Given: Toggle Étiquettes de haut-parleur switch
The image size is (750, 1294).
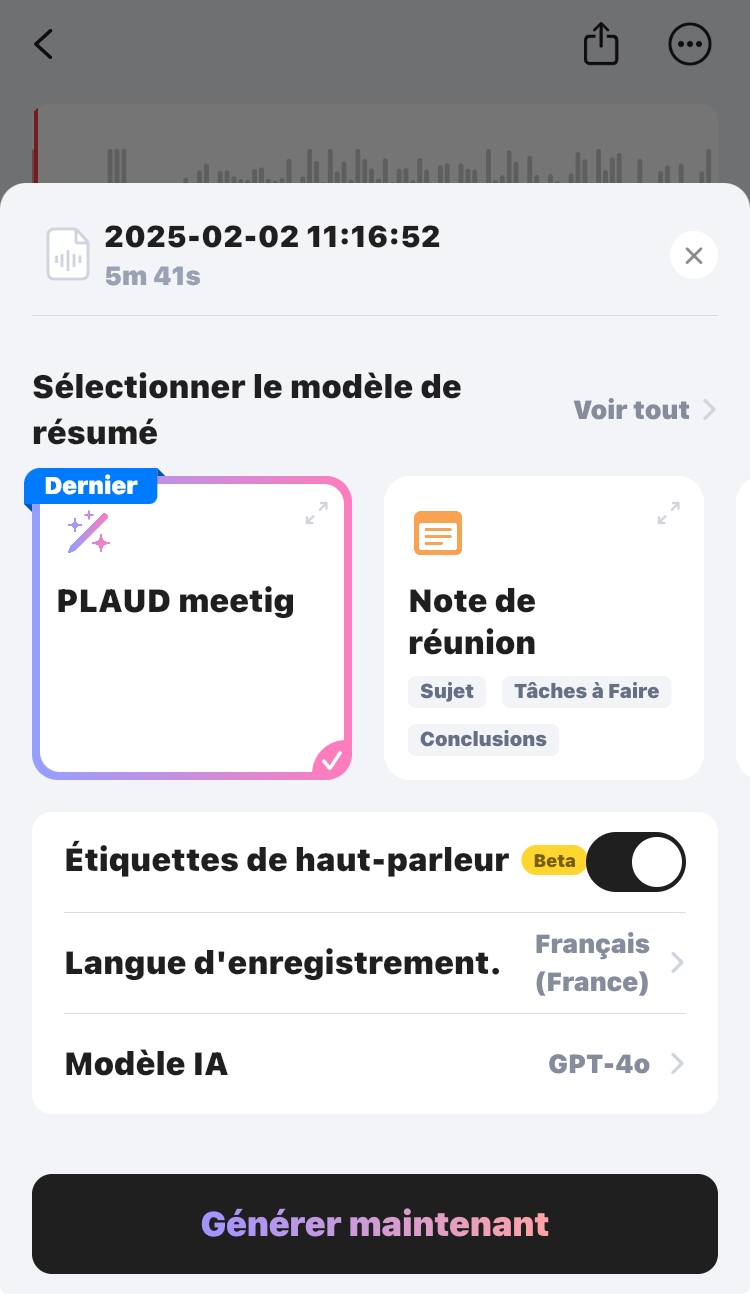Looking at the screenshot, I should click(x=636, y=861).
